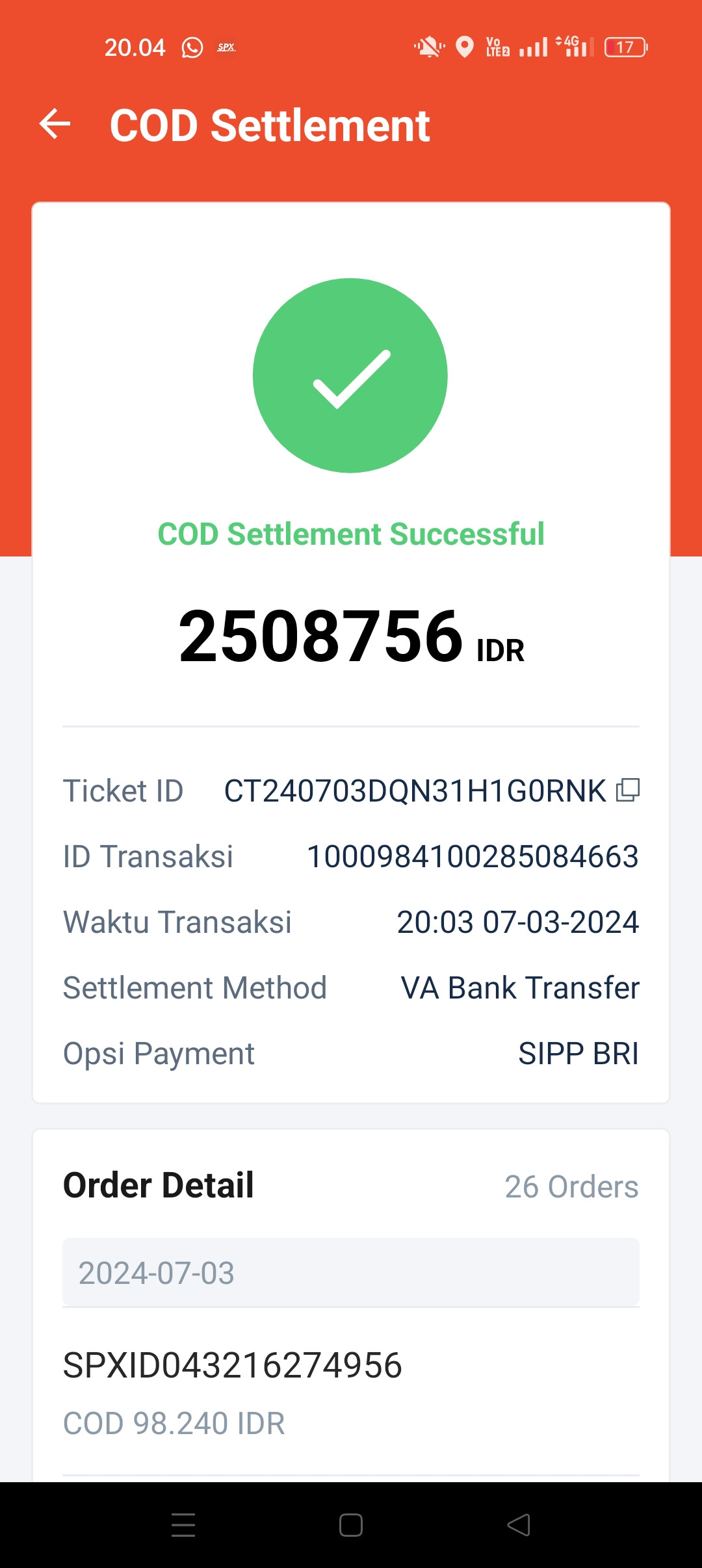The height and width of the screenshot is (1568, 702).
Task: Open order SPXID043216274956
Action: click(351, 1392)
